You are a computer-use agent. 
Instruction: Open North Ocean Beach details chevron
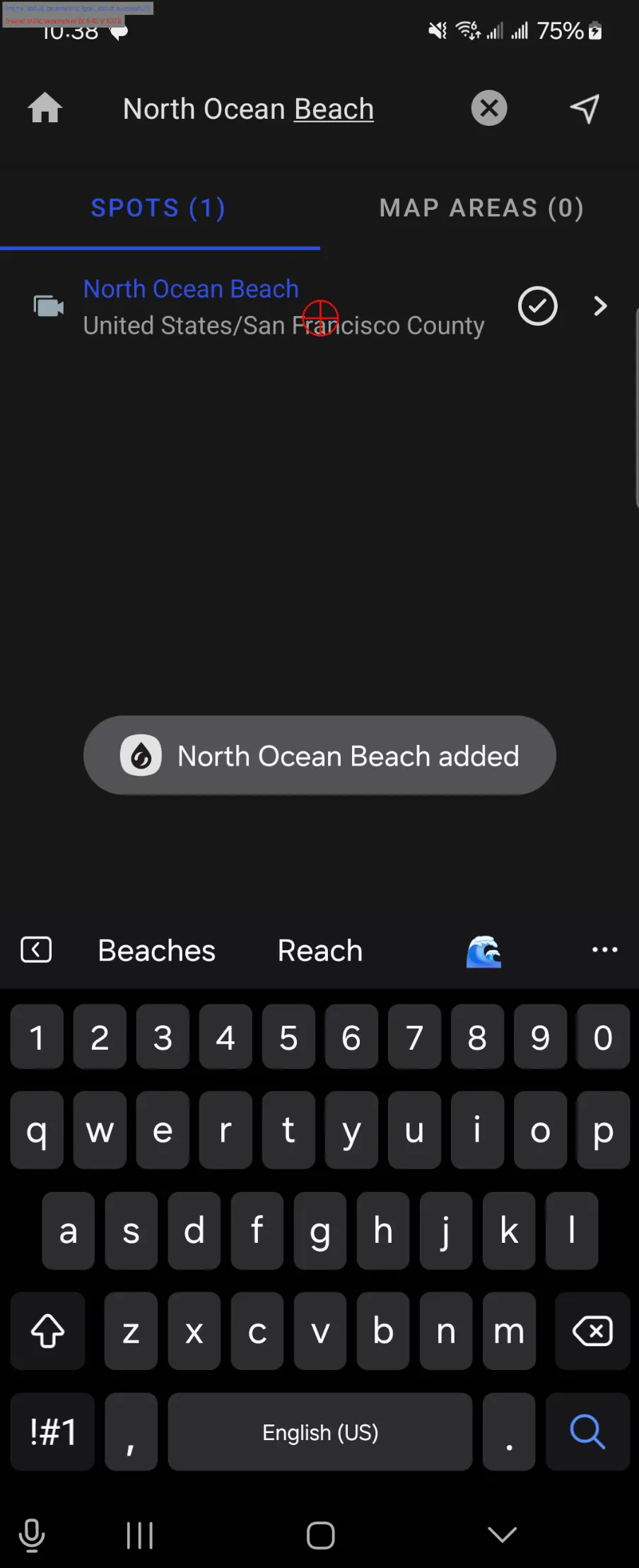(600, 306)
